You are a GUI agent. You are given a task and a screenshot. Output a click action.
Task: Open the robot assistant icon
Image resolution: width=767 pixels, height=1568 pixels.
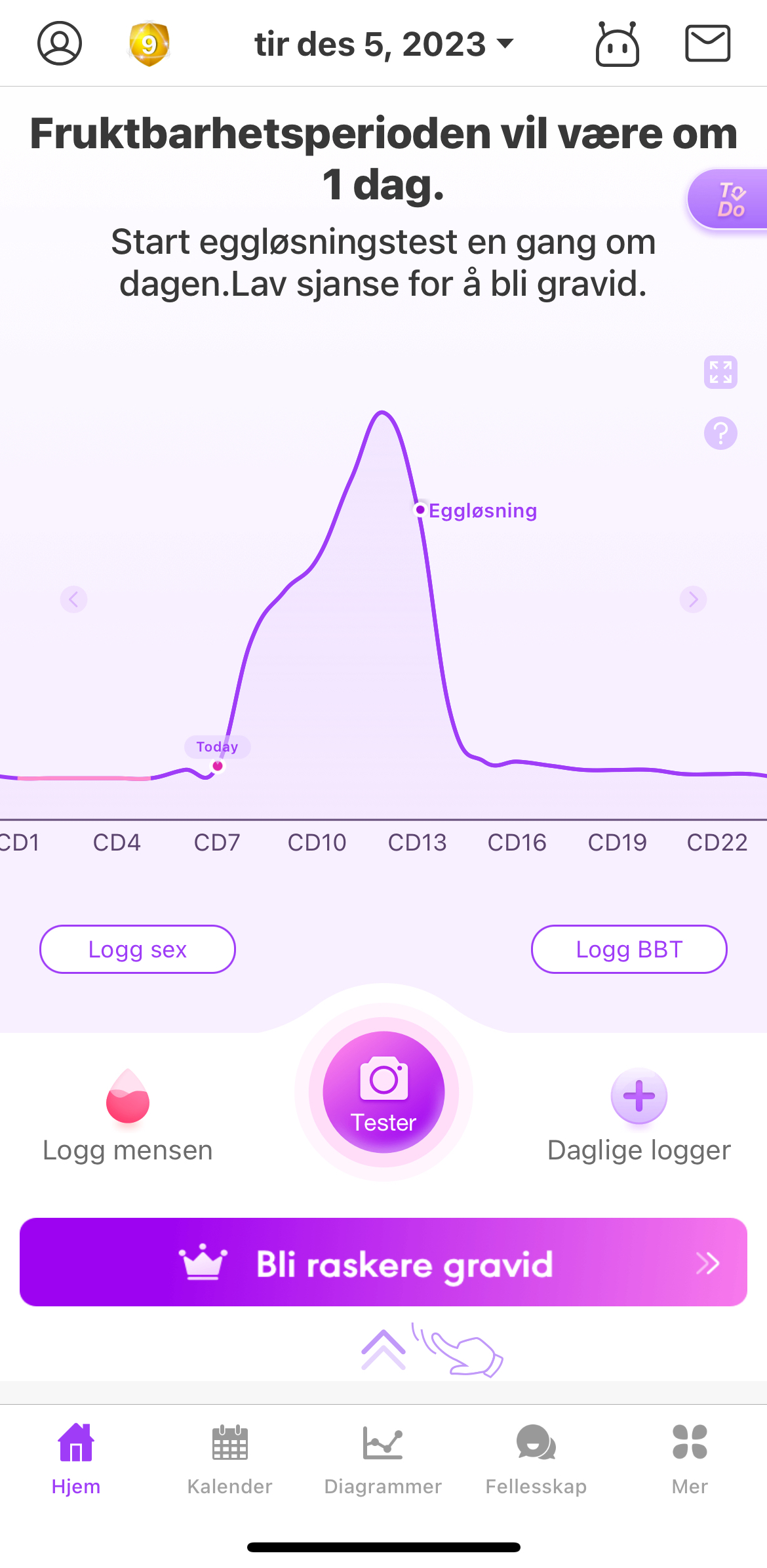pyautogui.click(x=617, y=44)
